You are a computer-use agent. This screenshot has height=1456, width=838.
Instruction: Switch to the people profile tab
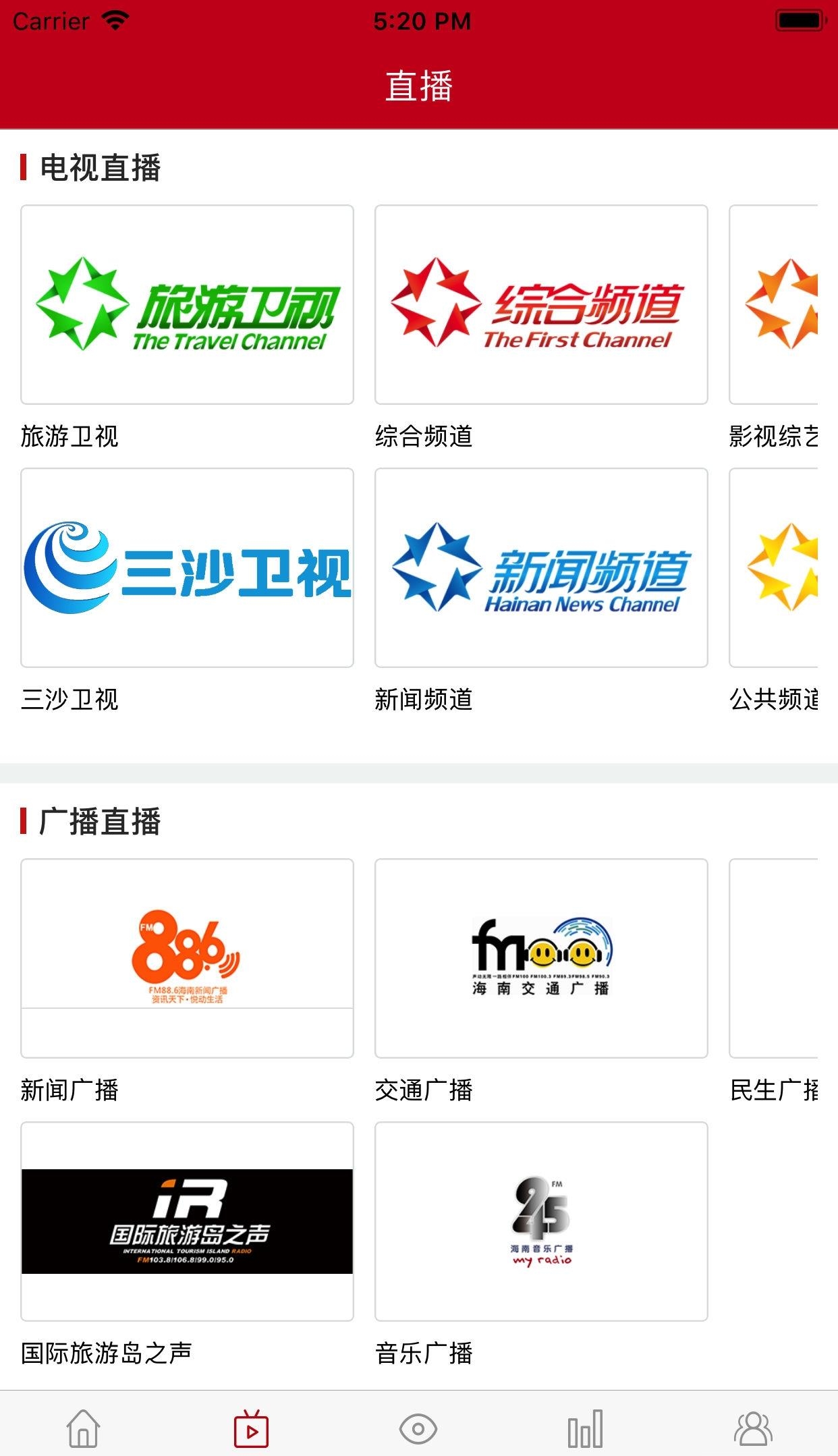coord(754,1428)
